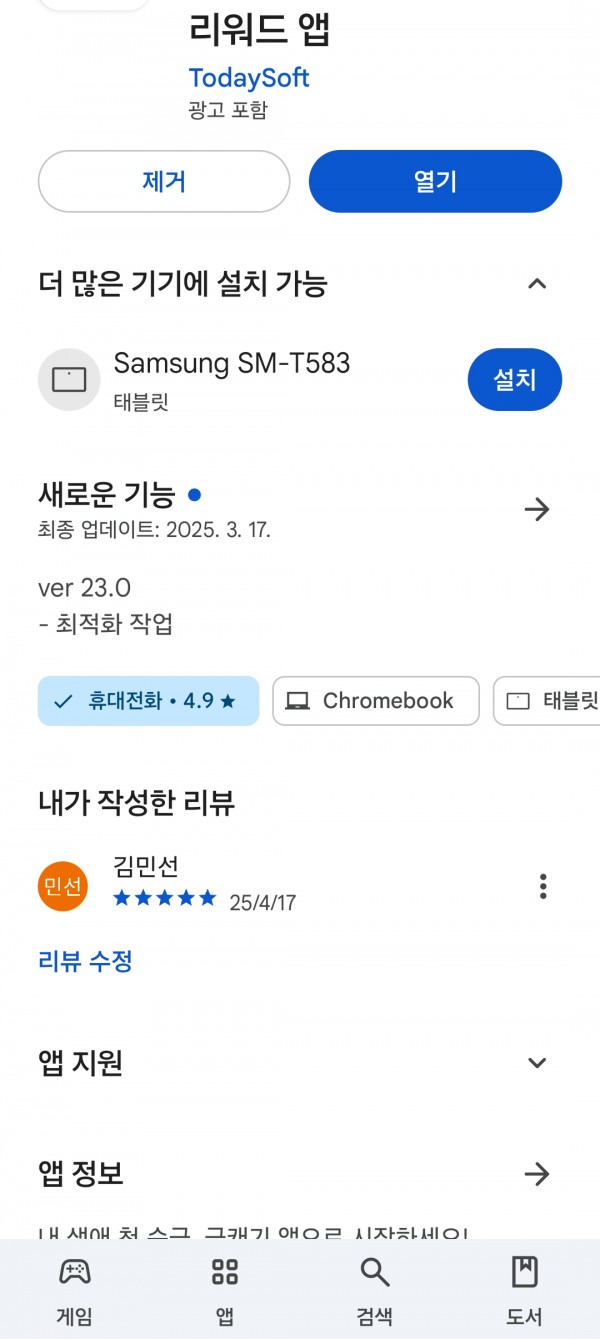600x1339 pixels.
Task: Switch to the 도서 tab
Action: [x=525, y=1289]
